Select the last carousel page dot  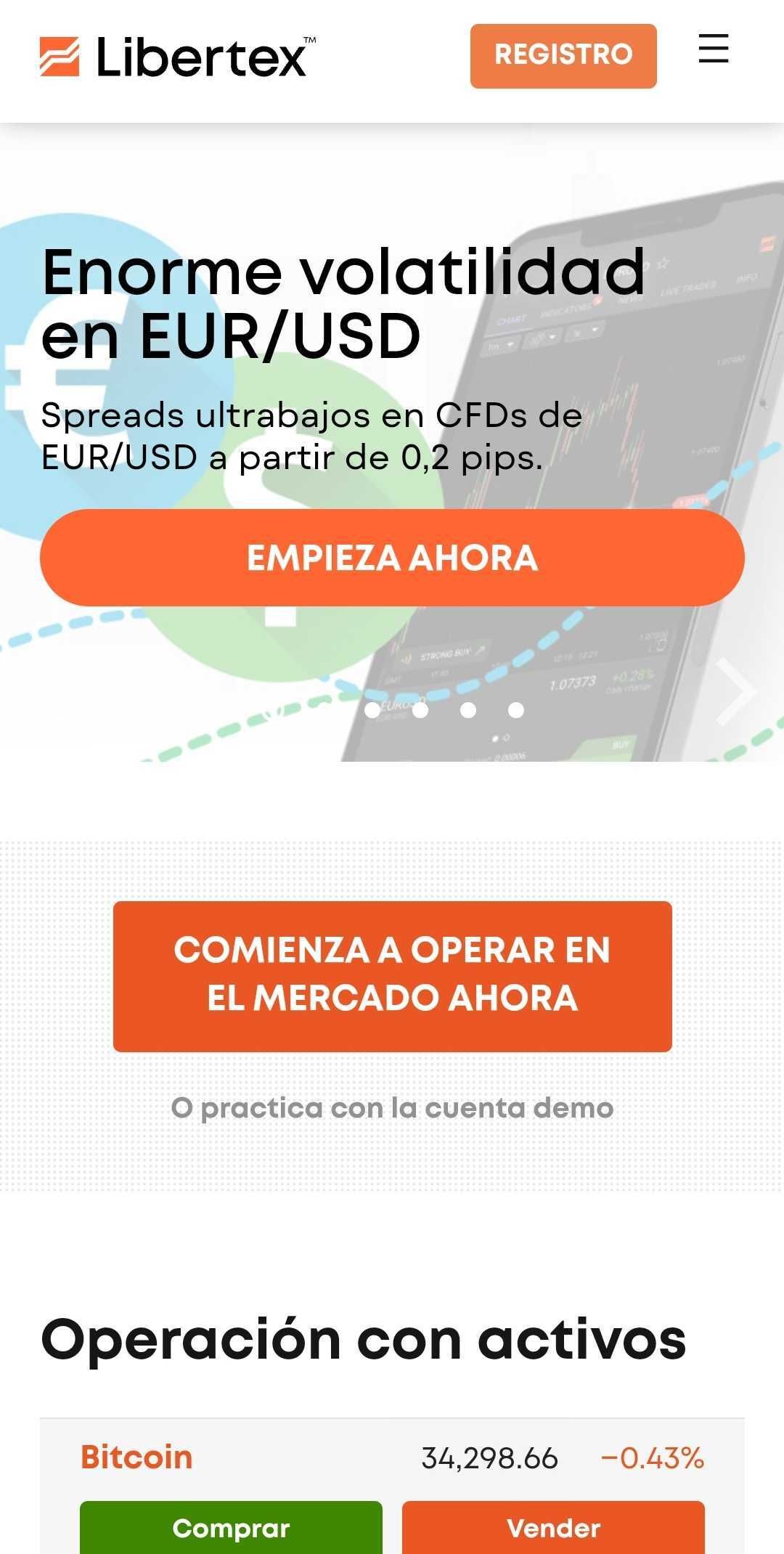(515, 710)
